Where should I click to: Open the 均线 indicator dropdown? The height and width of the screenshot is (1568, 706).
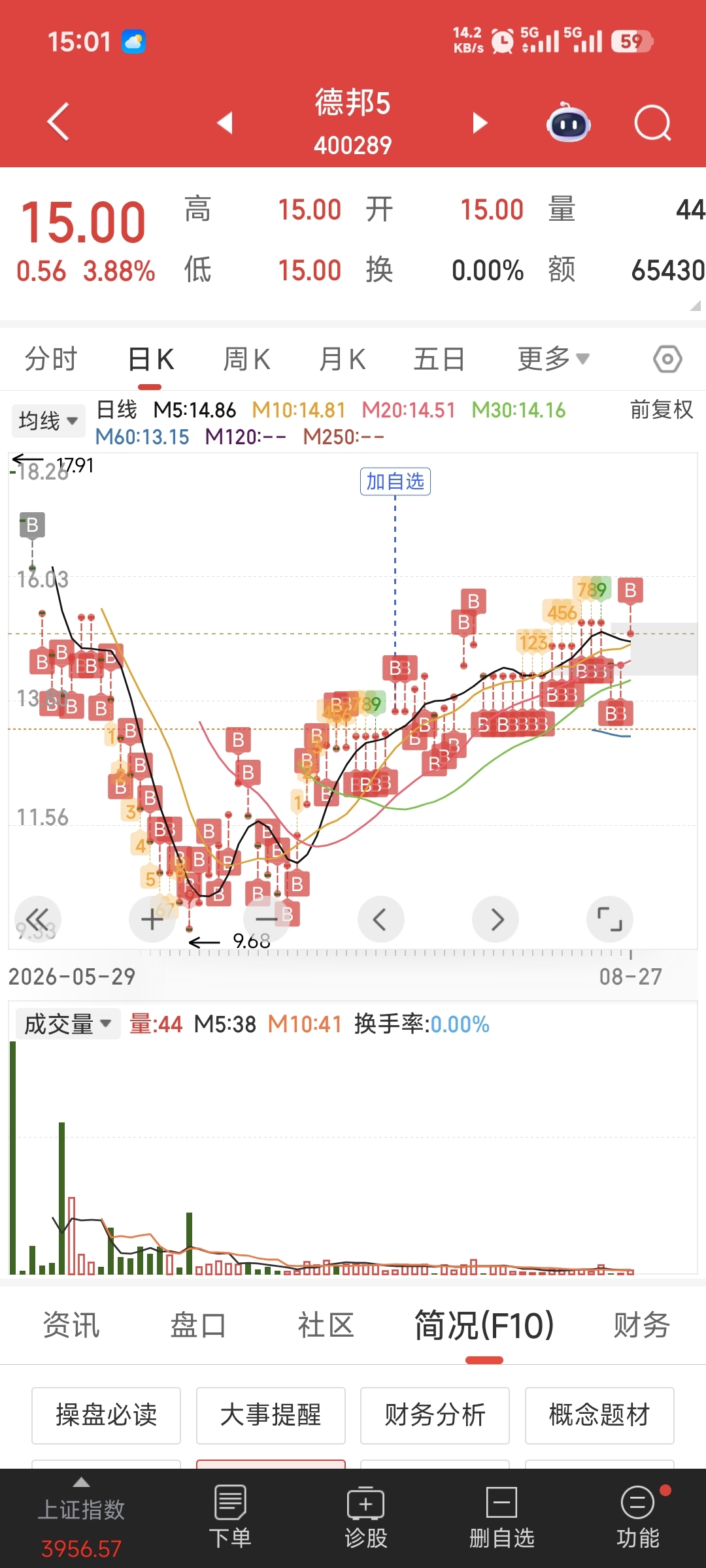point(48,420)
